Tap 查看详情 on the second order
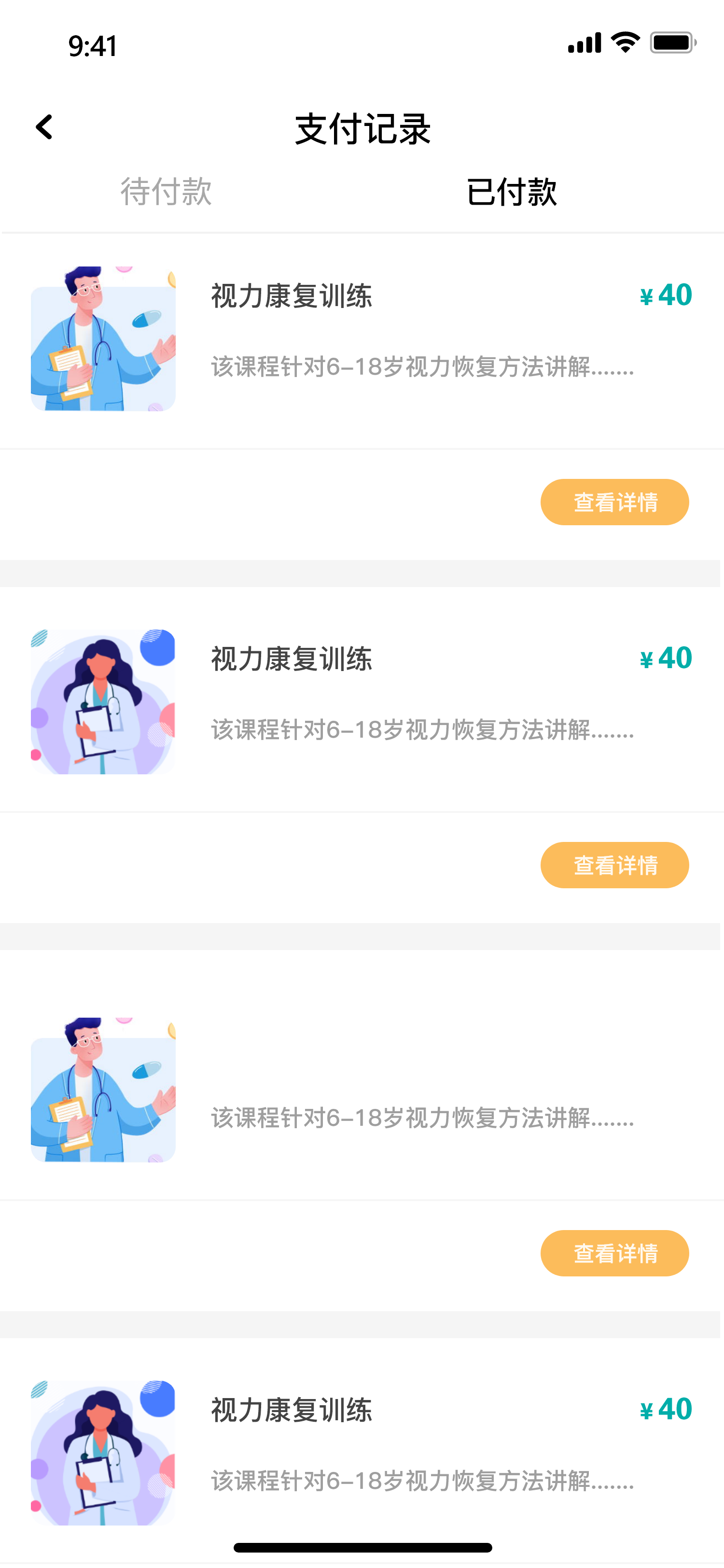 614,864
